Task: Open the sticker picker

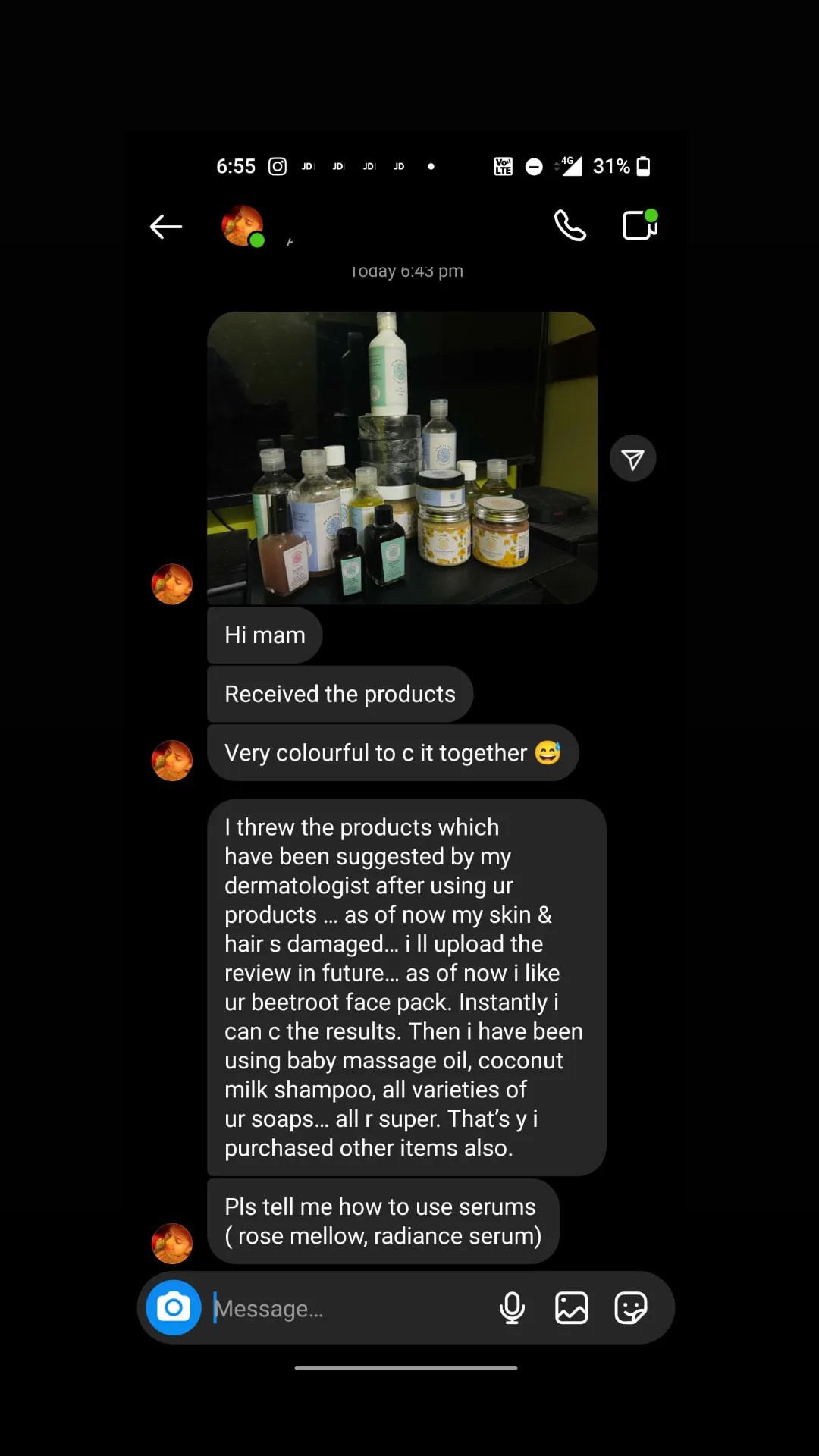Action: [x=630, y=1308]
